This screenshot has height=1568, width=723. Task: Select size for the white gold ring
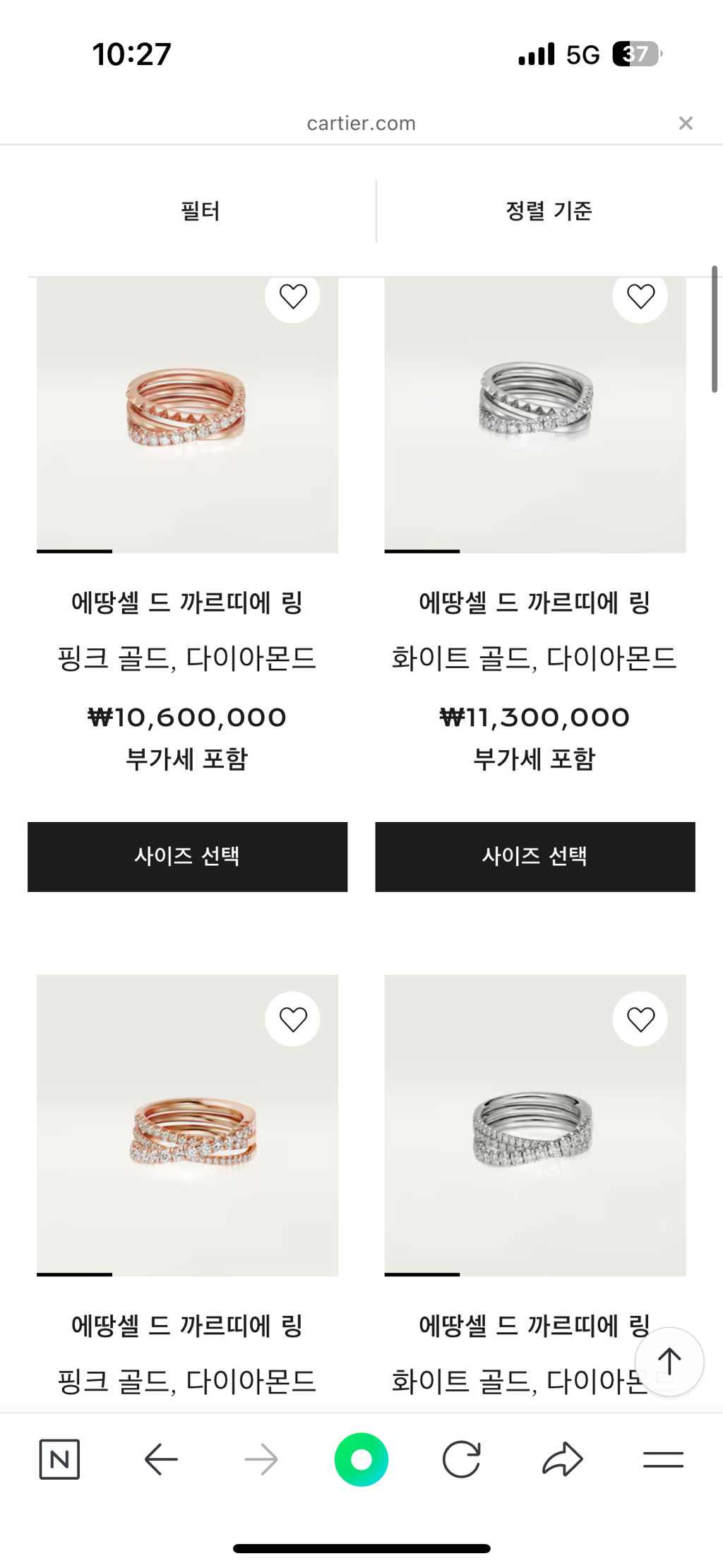coord(534,856)
